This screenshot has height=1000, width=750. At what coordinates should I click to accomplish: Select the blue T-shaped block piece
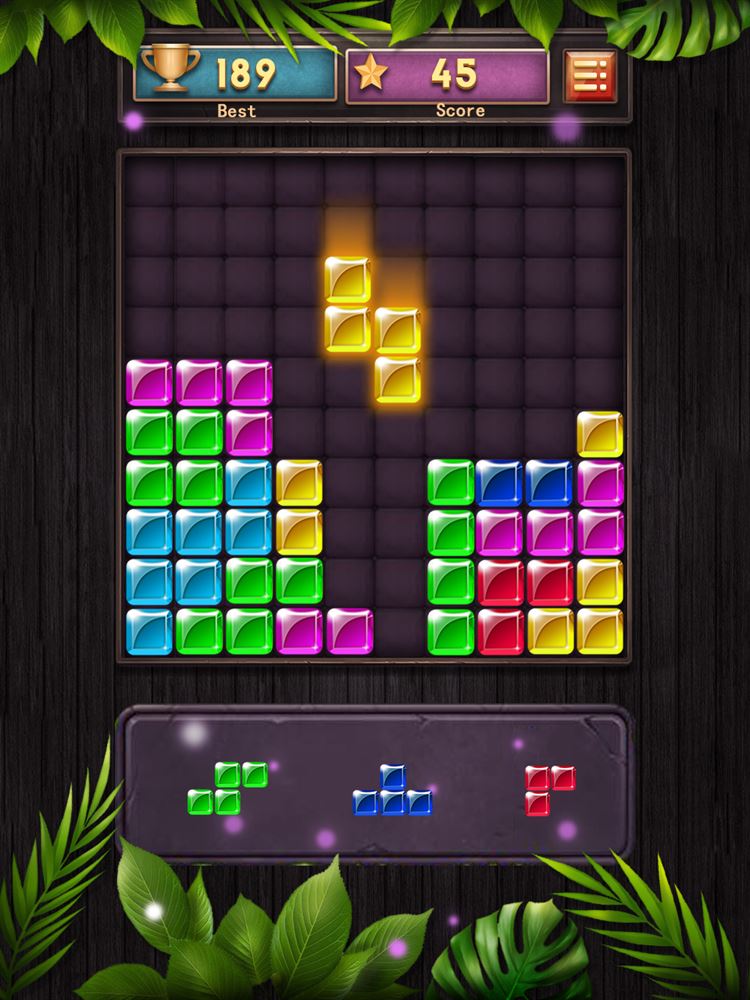[x=393, y=791]
